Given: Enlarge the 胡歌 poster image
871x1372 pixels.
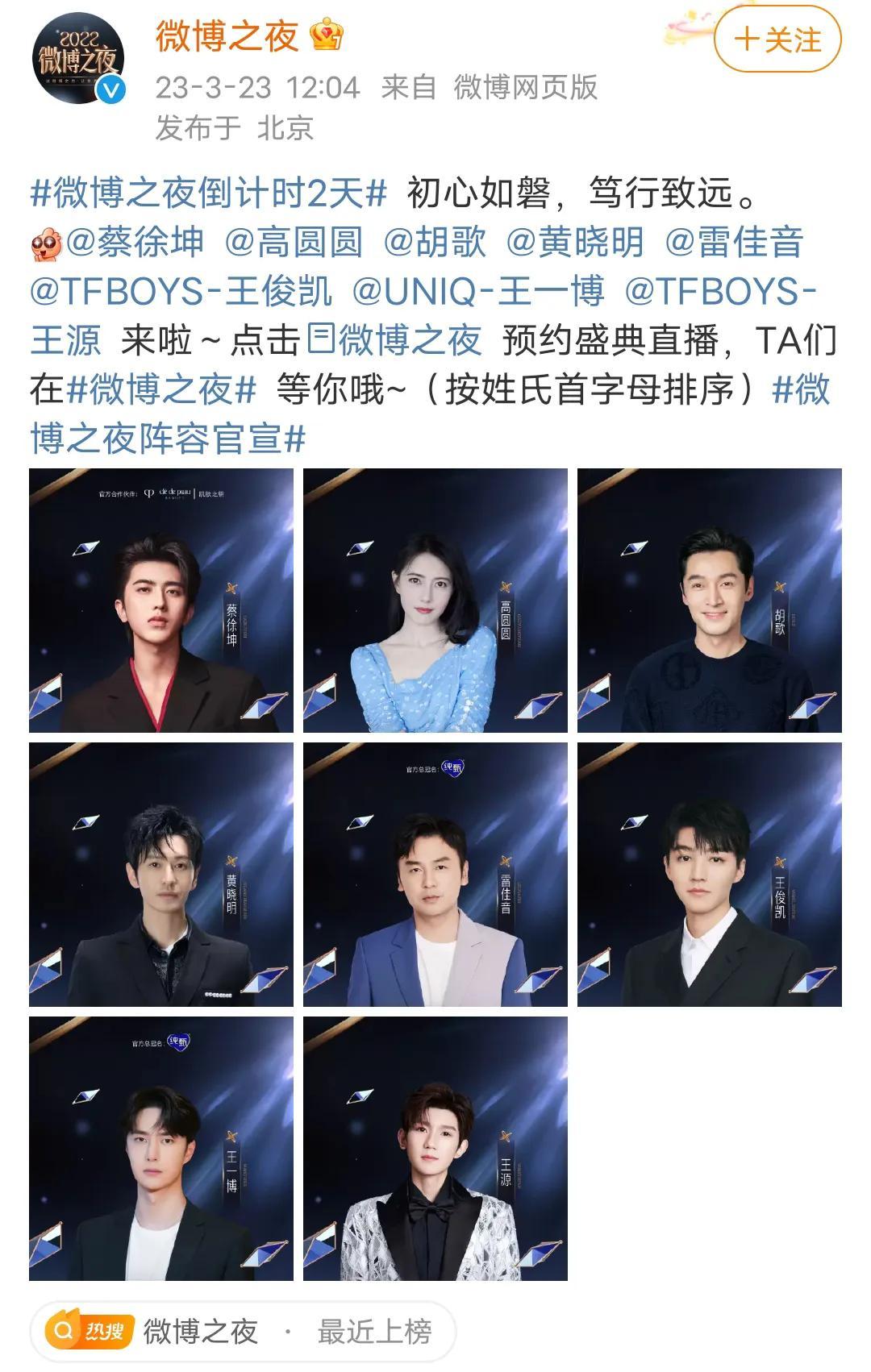Looking at the screenshot, I should click(x=710, y=601).
